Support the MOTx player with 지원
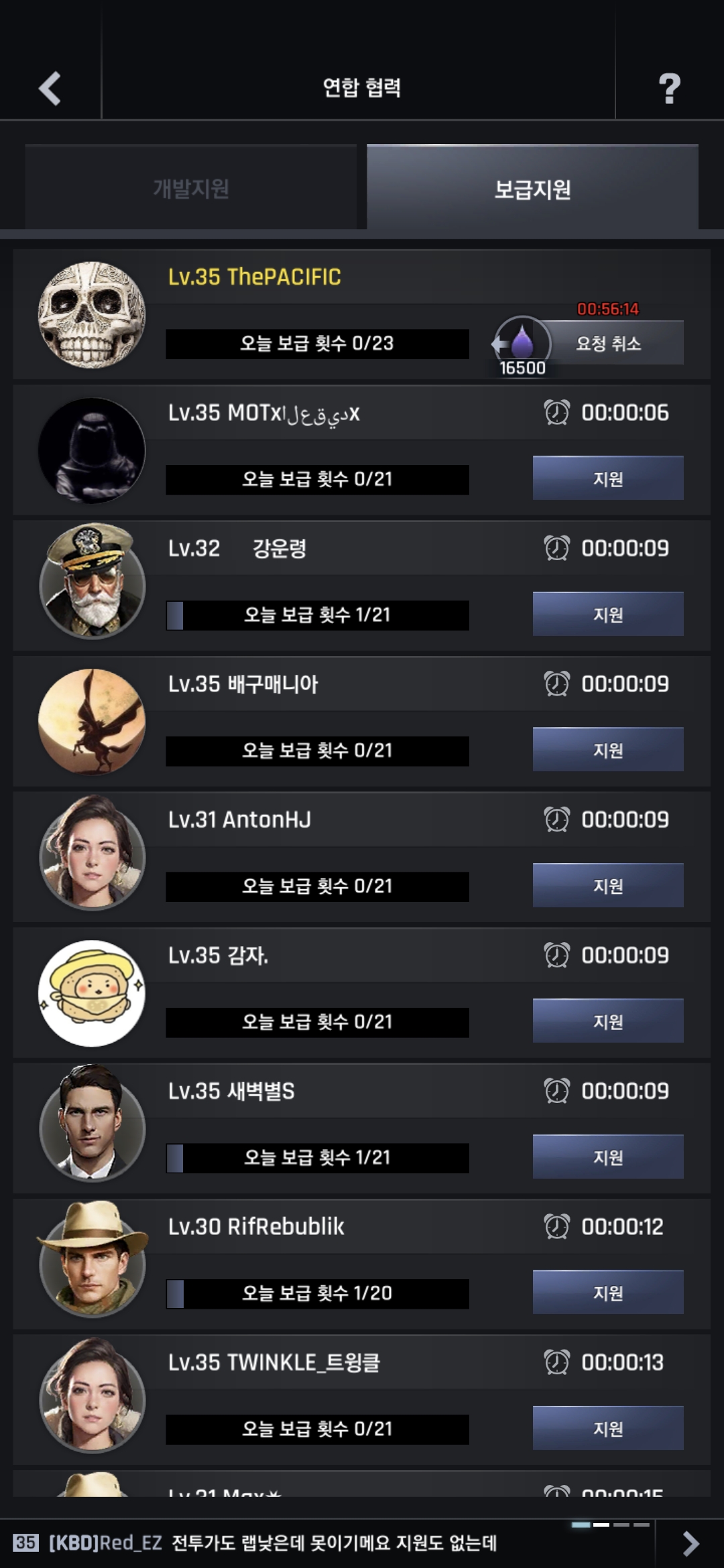The height and width of the screenshot is (1568, 724). pos(608,478)
